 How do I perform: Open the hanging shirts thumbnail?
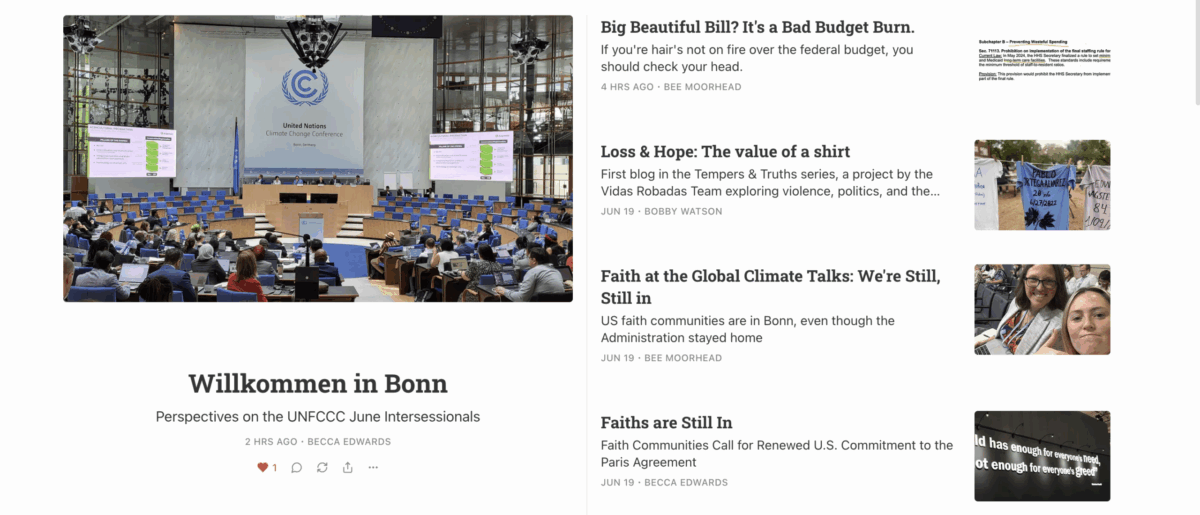[1042, 185]
